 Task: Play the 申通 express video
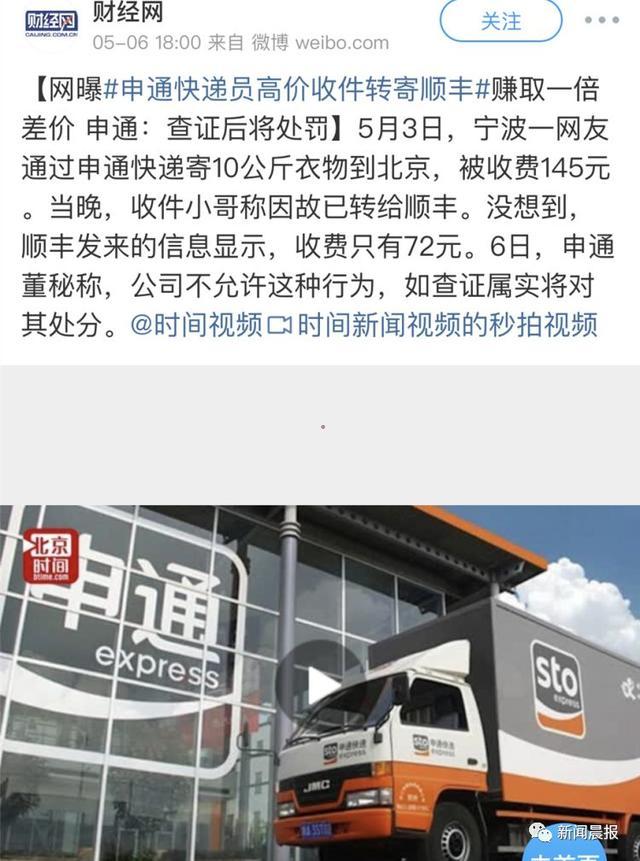click(320, 684)
